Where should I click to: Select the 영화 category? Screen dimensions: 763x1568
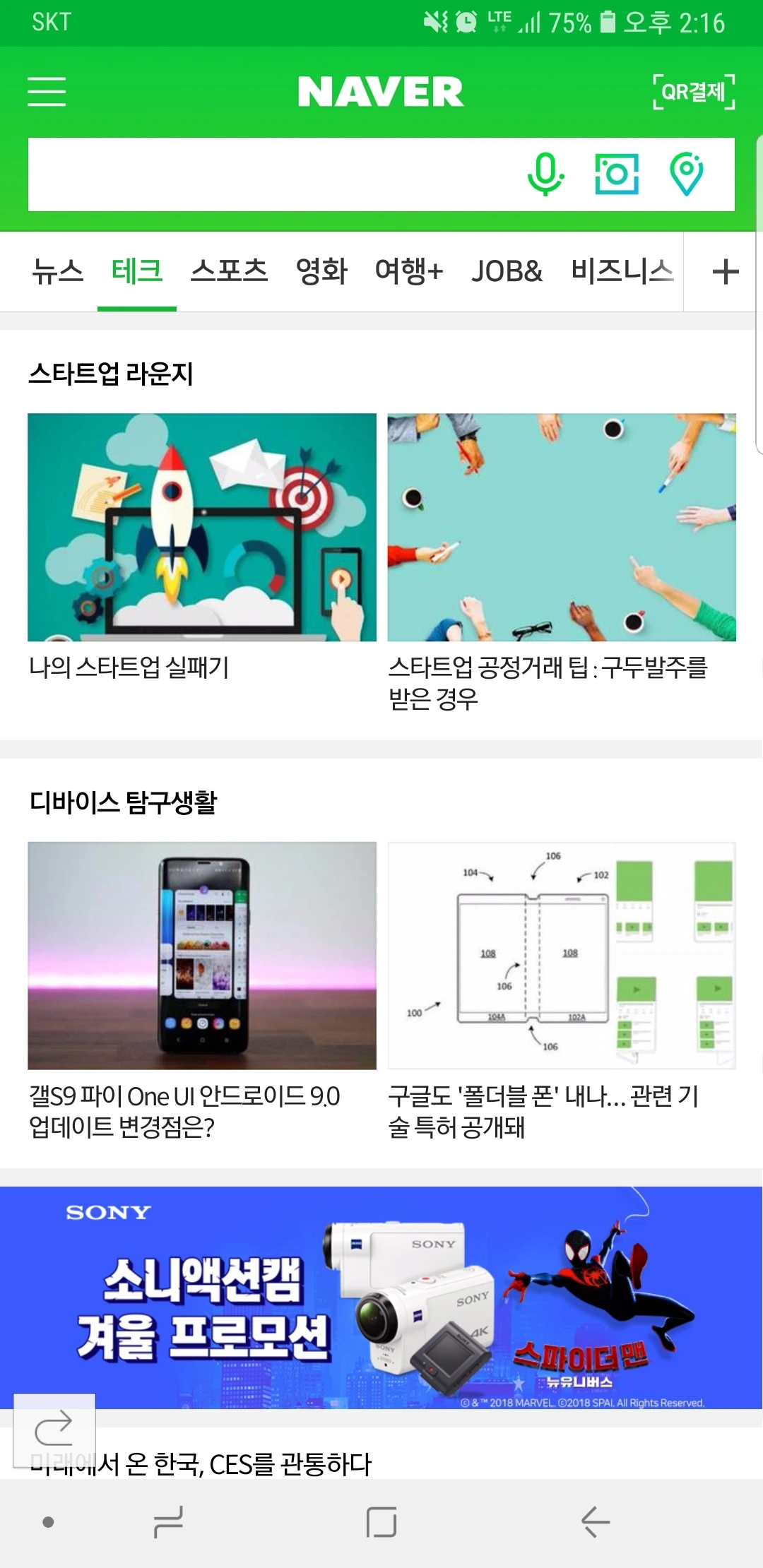(x=322, y=272)
